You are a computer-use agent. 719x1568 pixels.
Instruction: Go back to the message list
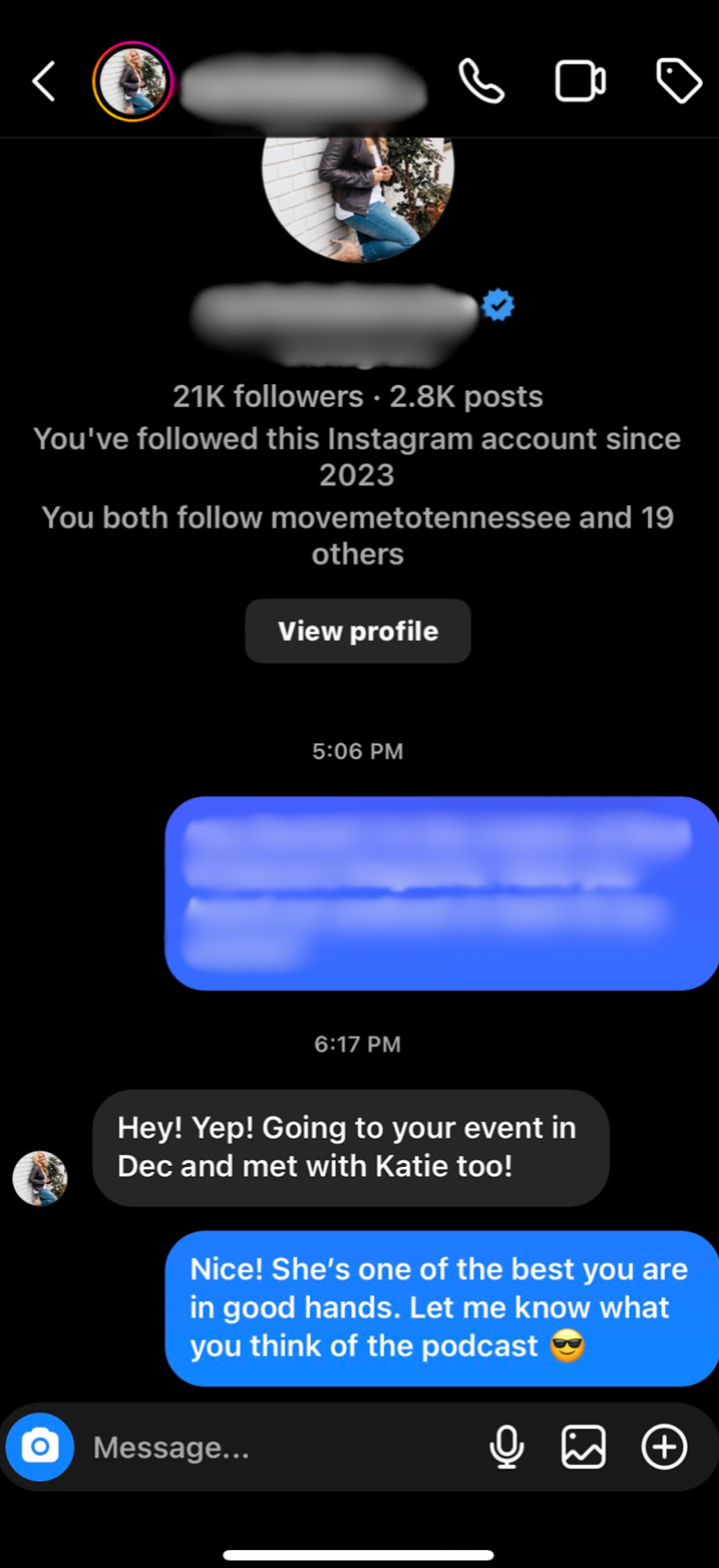(x=44, y=81)
